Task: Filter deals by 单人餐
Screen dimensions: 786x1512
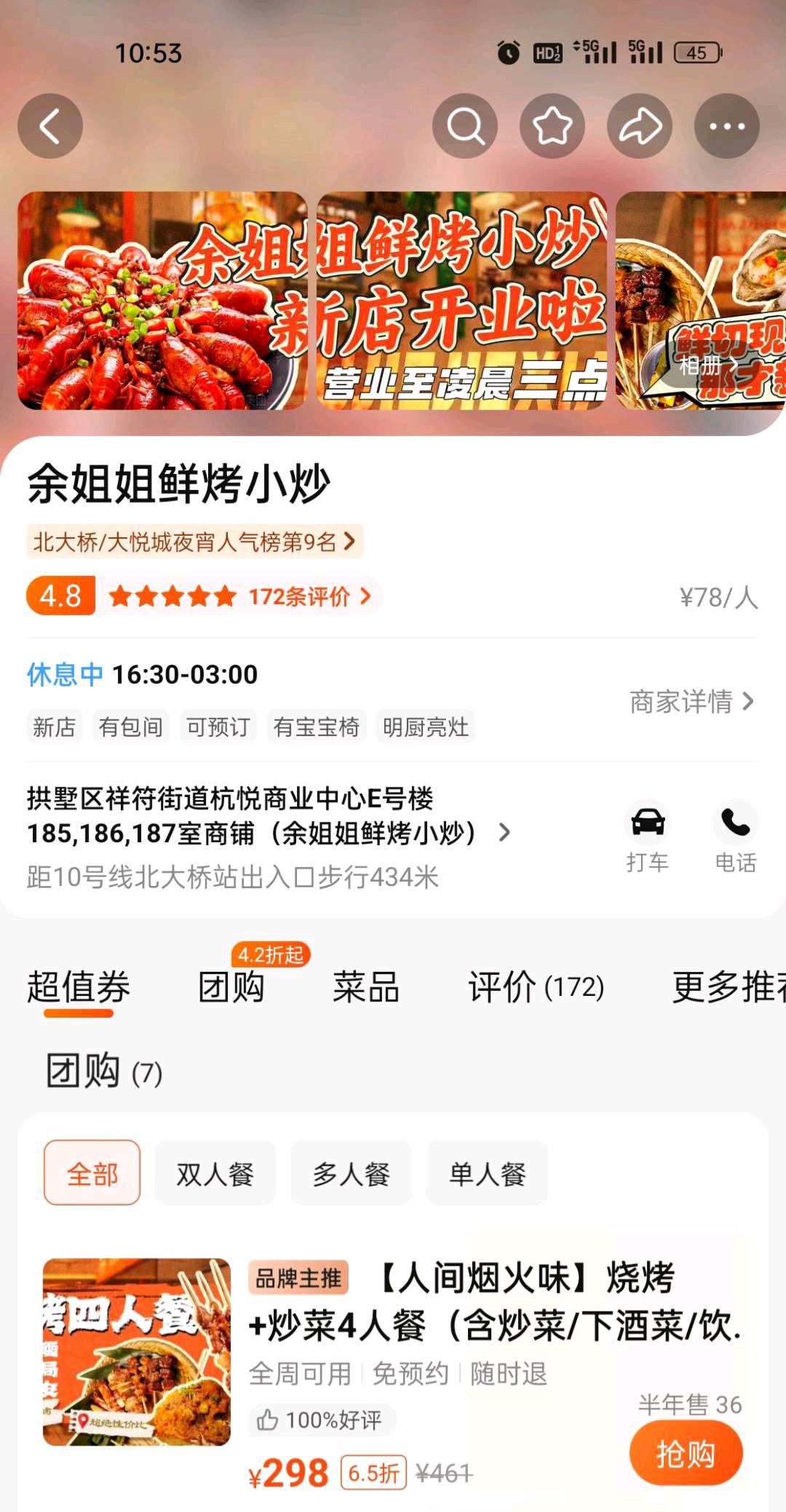Action: (x=487, y=1173)
